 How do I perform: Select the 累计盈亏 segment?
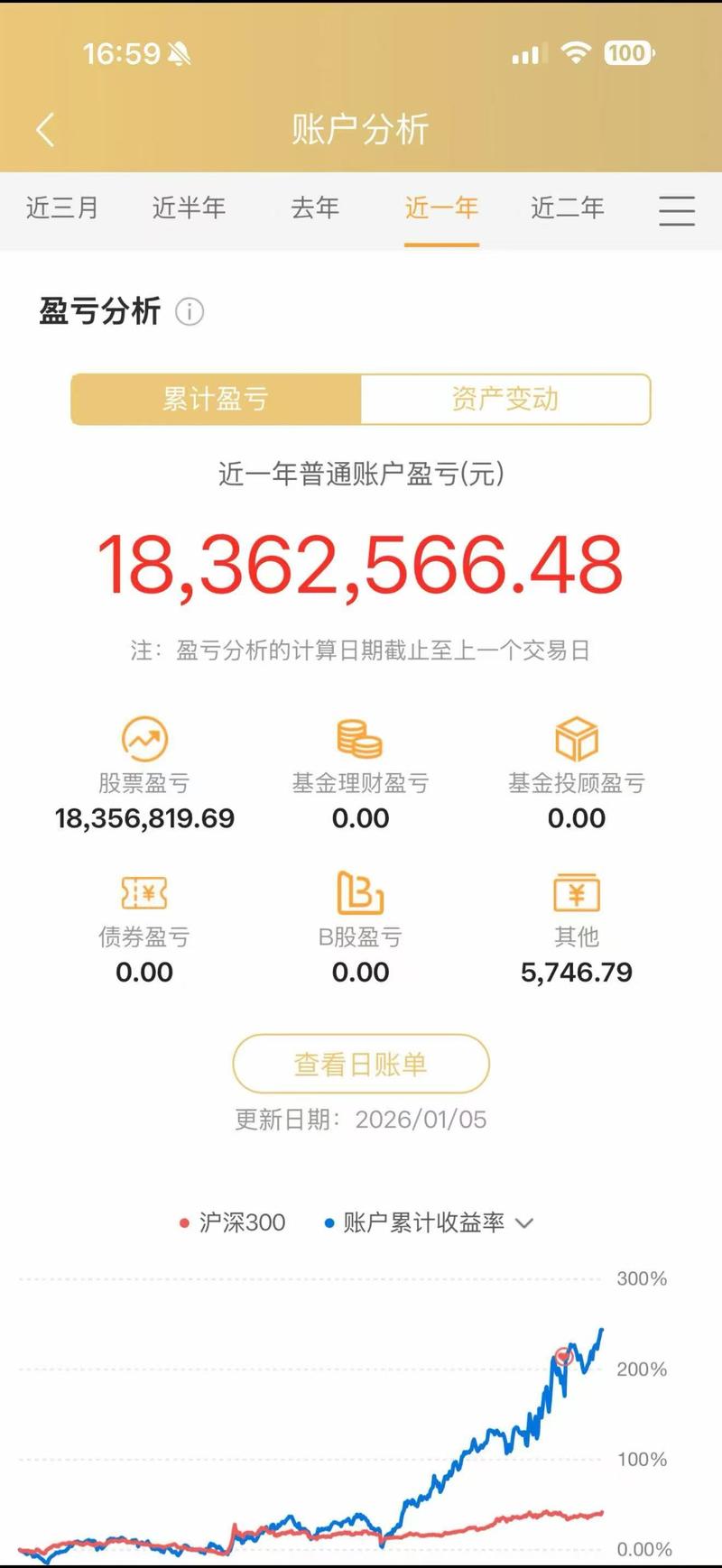[x=216, y=399]
